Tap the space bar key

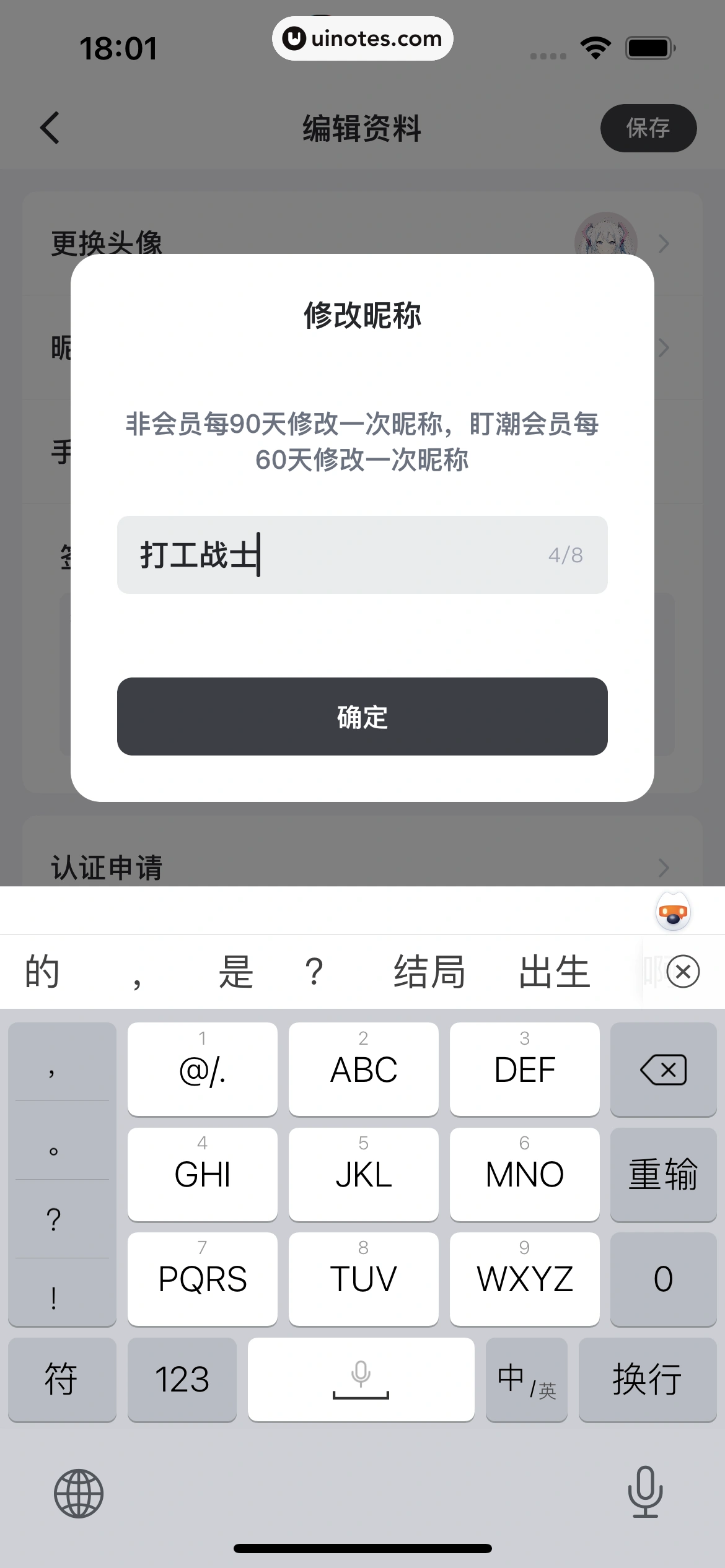[361, 1380]
